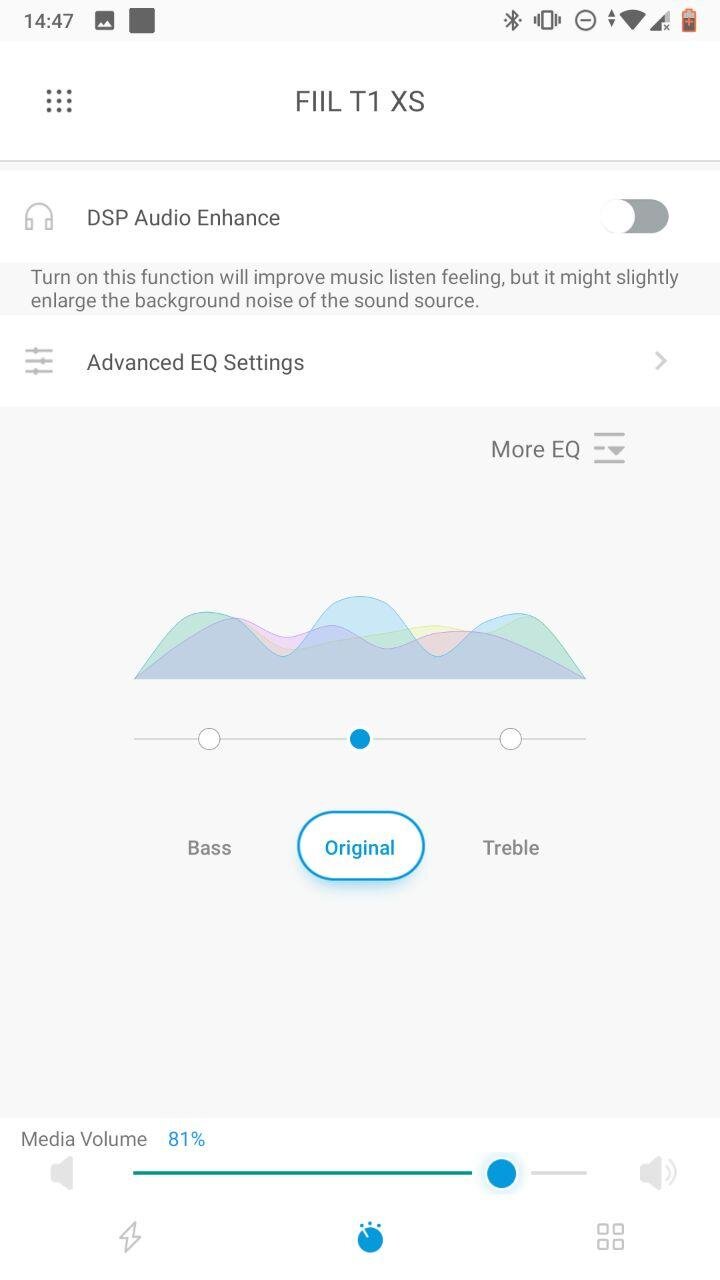
Task: Tap the blue knob tab
Action: 370,1237
